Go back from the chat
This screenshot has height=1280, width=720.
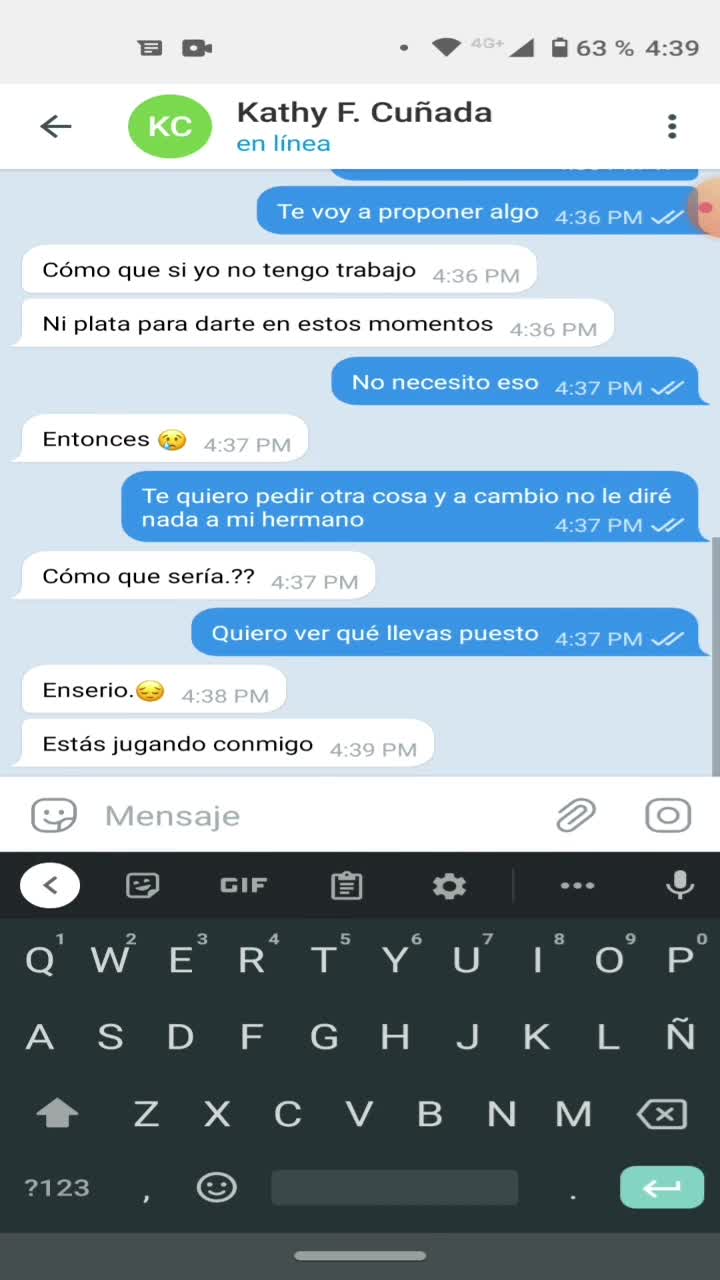click(56, 126)
